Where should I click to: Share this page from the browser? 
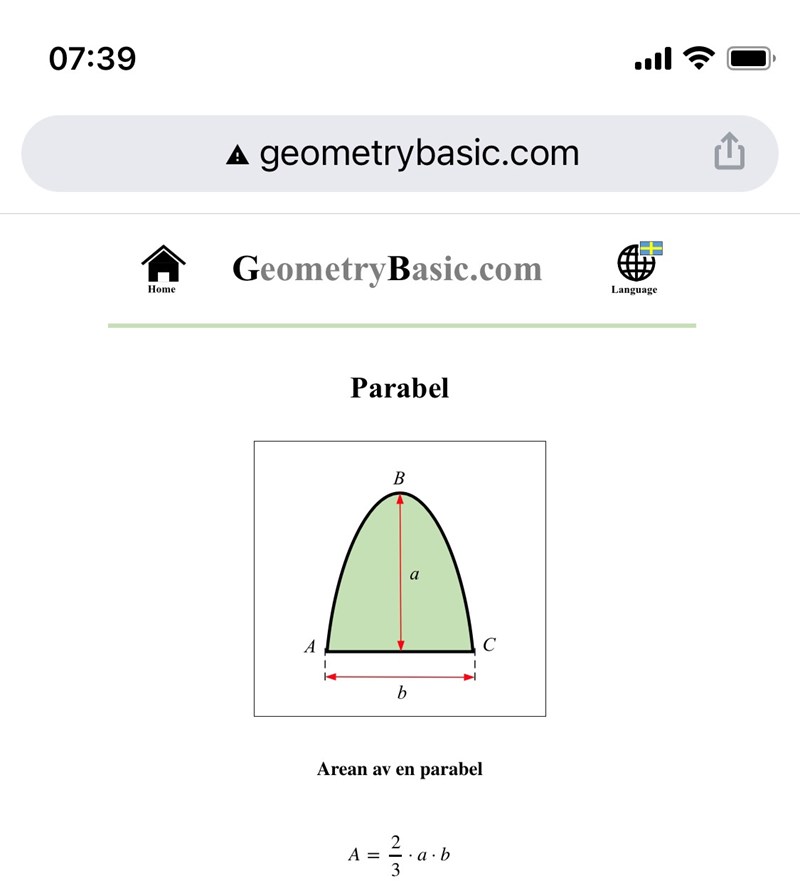[729, 153]
